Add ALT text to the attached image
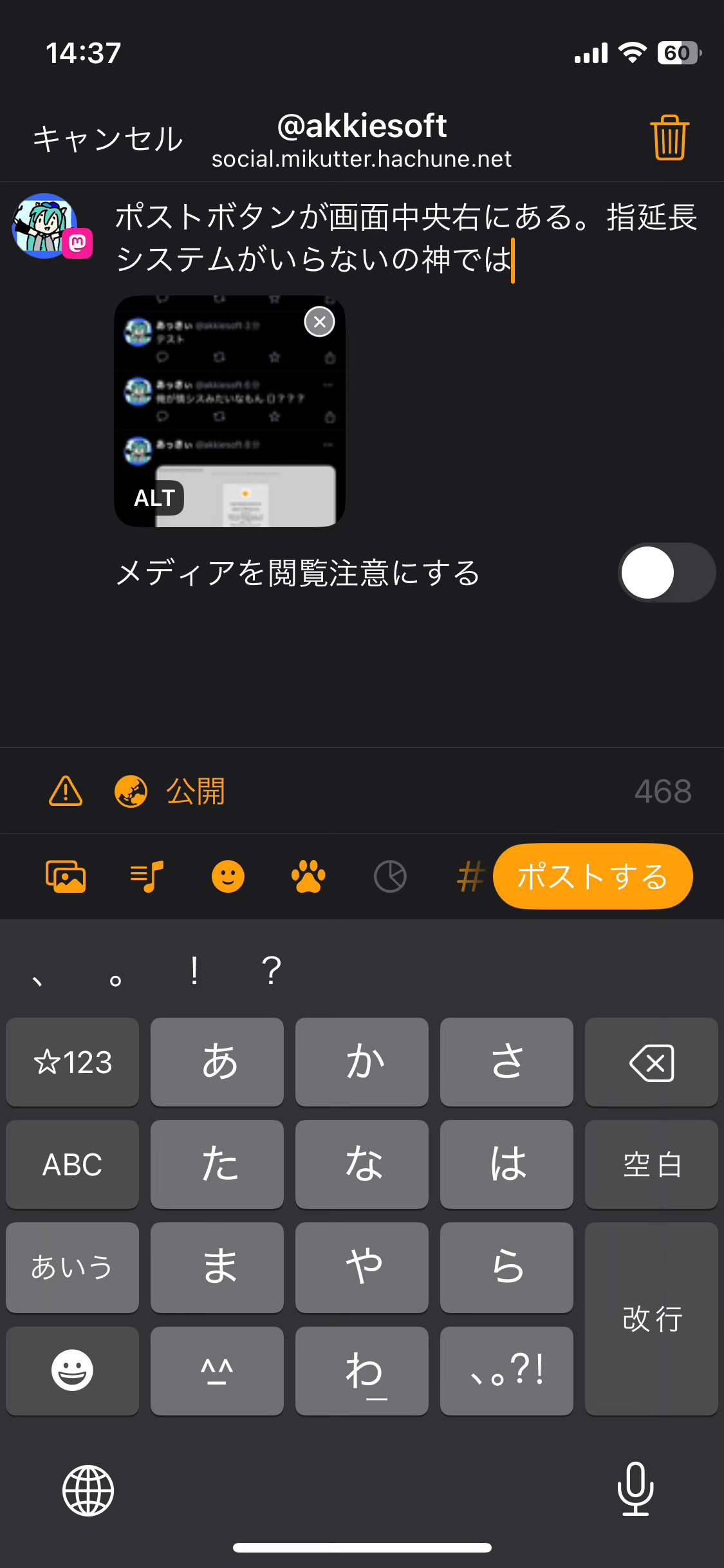Viewport: 724px width, 1568px height. point(154,498)
